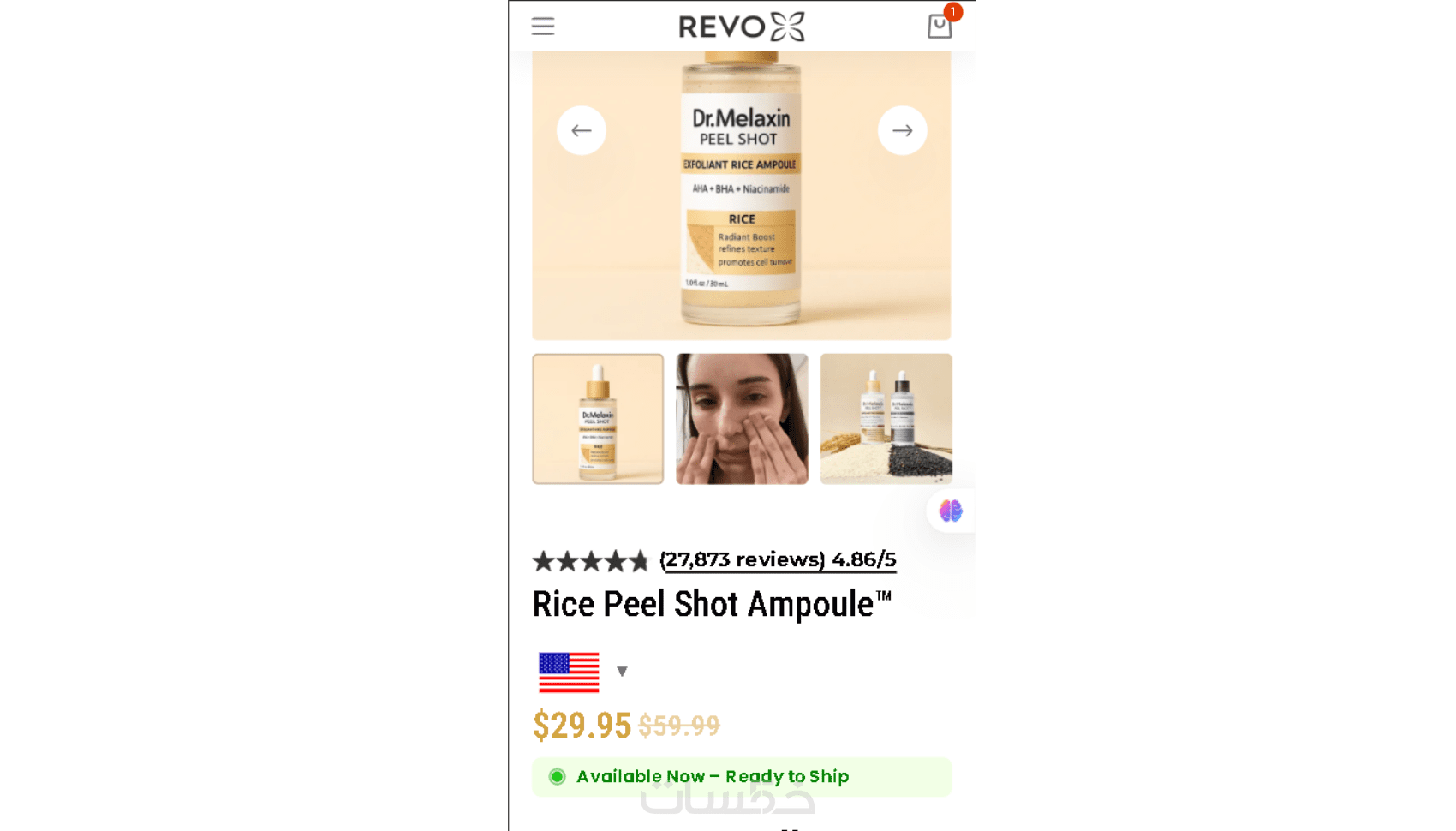Open the brain assistant widget
This screenshot has width=1456, height=831.
(x=950, y=511)
